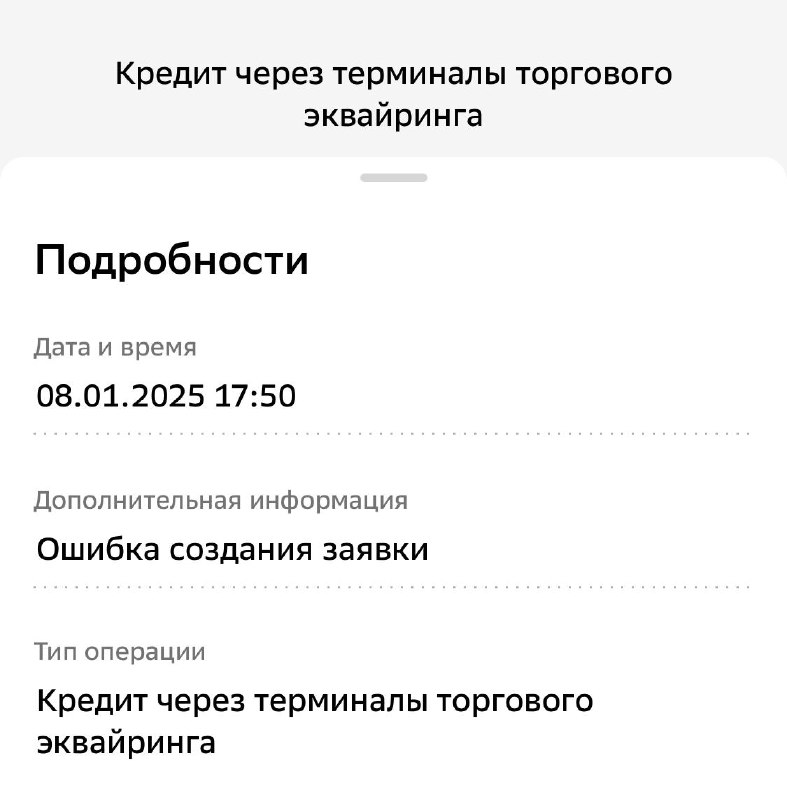Tap the dotted divider above "Тип операции"
Image resolution: width=787 pixels, height=800 pixels.
[x=393, y=584]
